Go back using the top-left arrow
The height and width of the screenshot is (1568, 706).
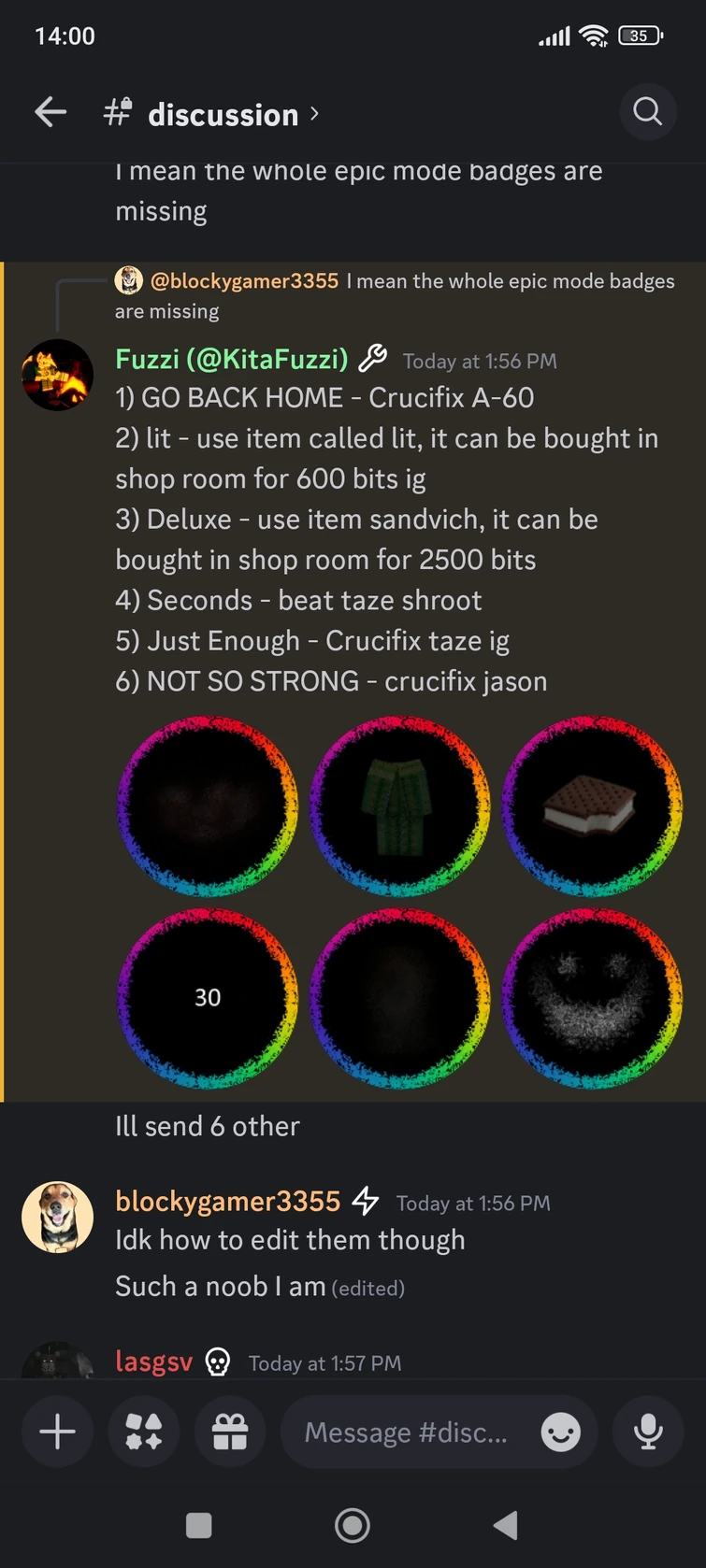[50, 113]
